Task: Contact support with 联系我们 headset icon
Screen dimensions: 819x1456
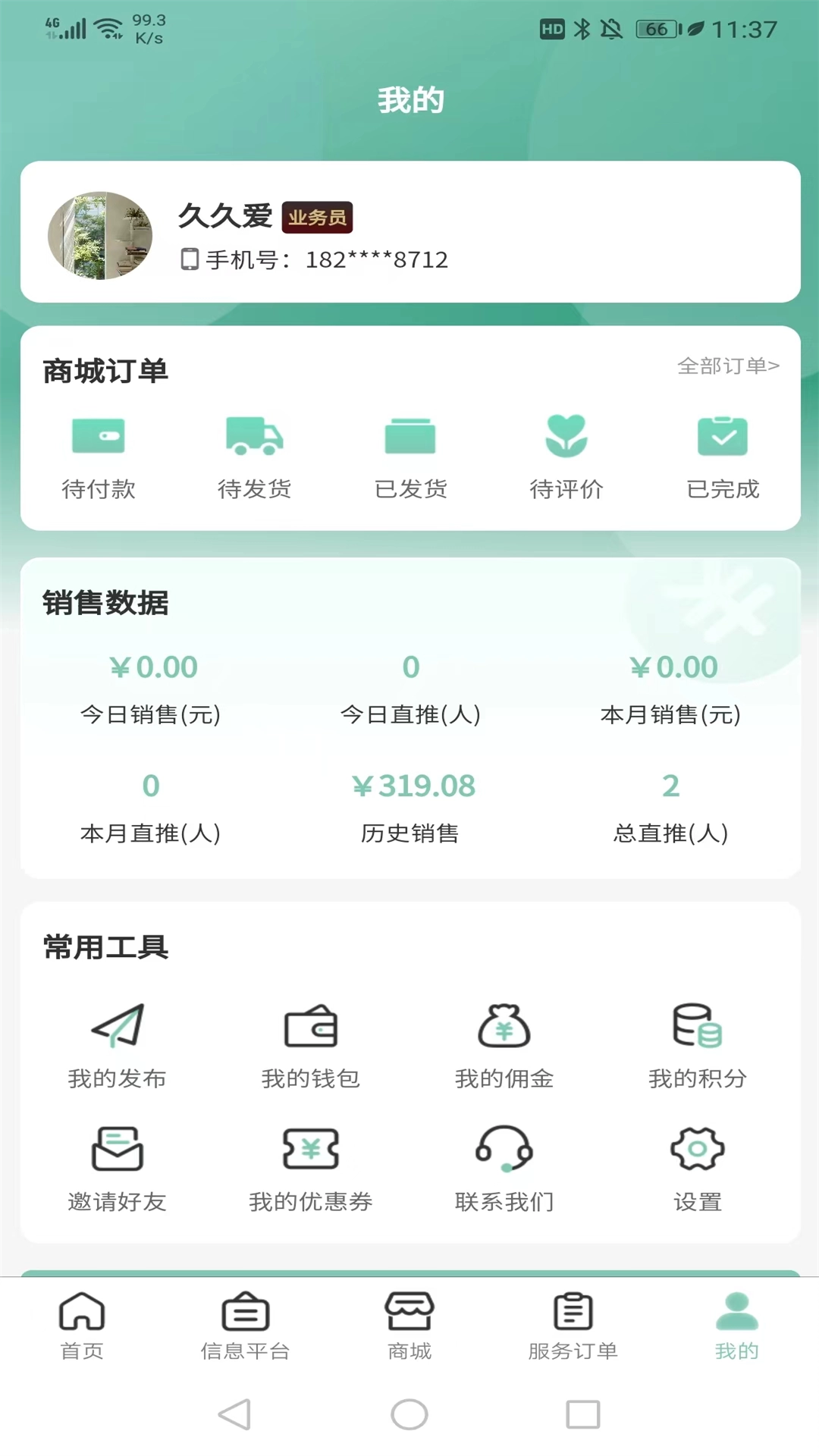Action: [504, 1156]
